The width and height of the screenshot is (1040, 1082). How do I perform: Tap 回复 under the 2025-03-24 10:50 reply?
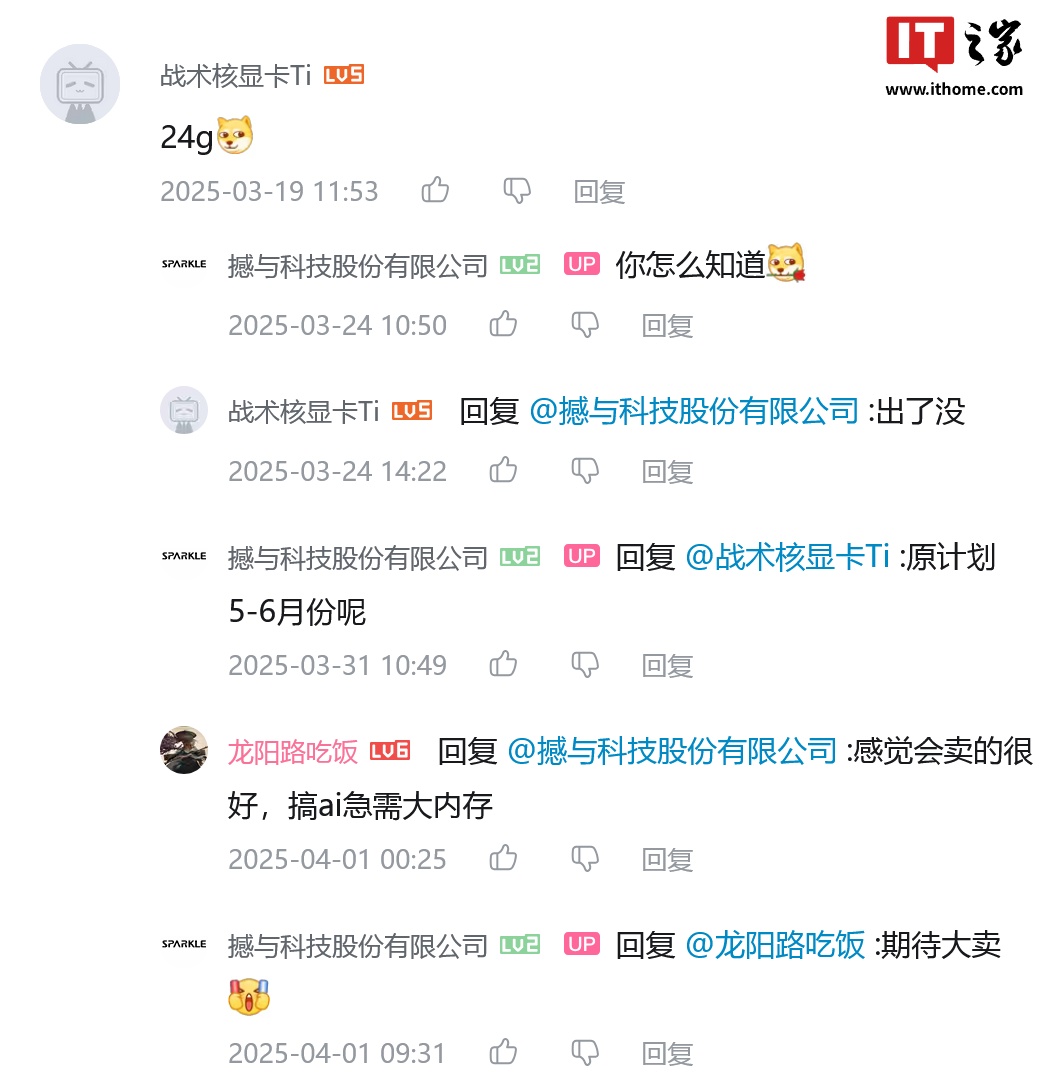667,326
